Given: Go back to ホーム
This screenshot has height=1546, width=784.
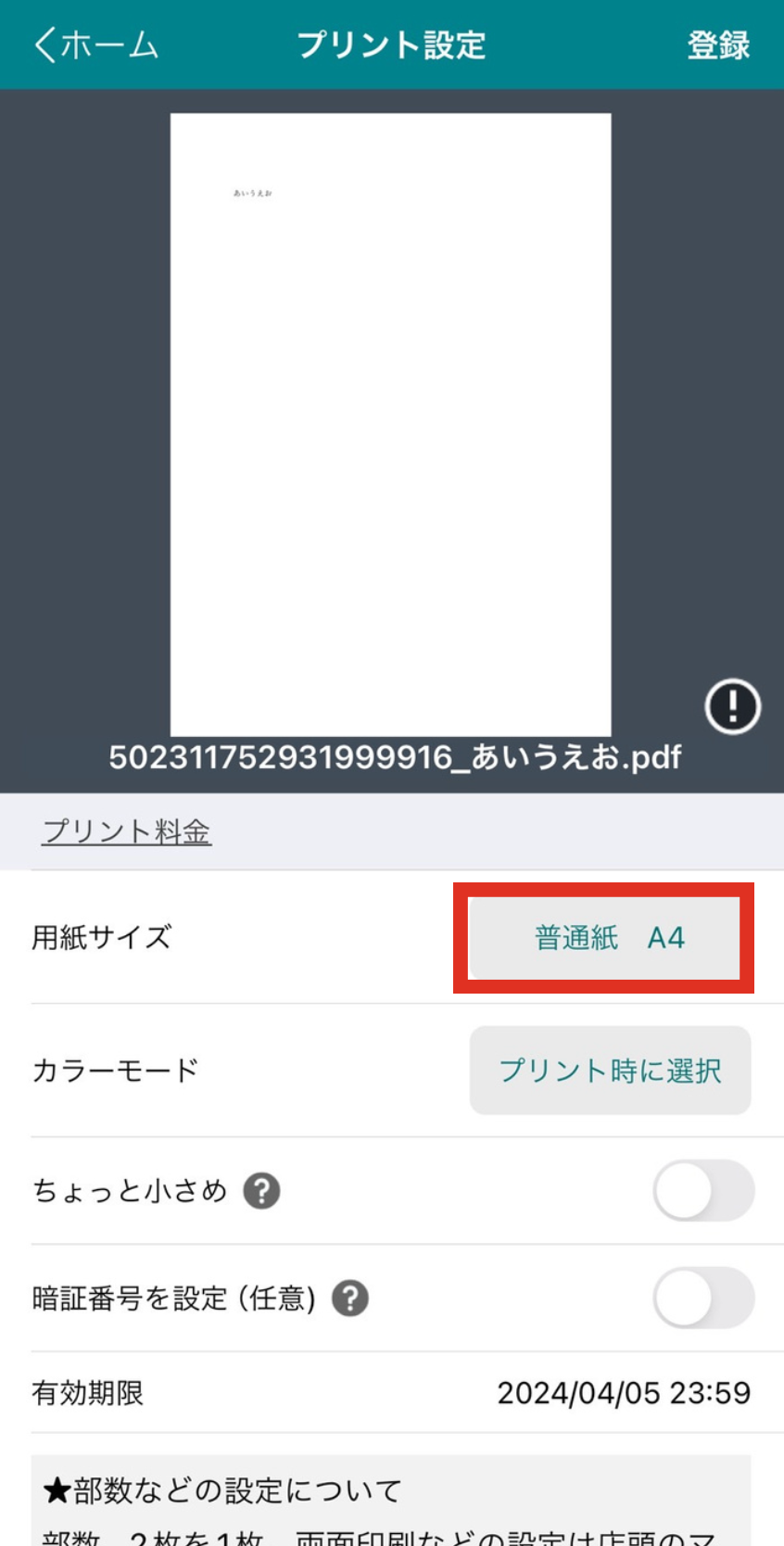Looking at the screenshot, I should [95, 44].
